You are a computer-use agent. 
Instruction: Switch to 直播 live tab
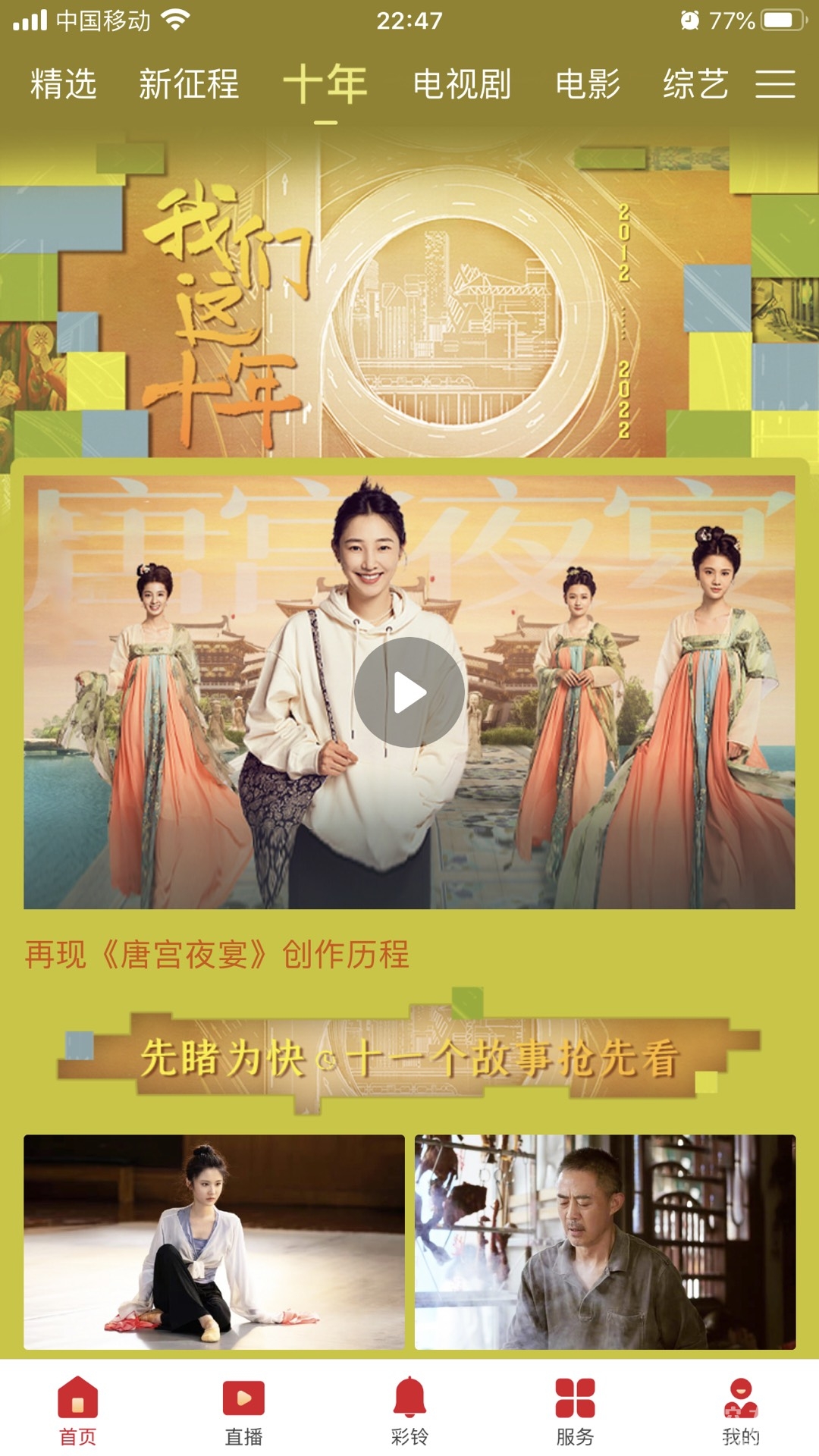pos(243,1410)
